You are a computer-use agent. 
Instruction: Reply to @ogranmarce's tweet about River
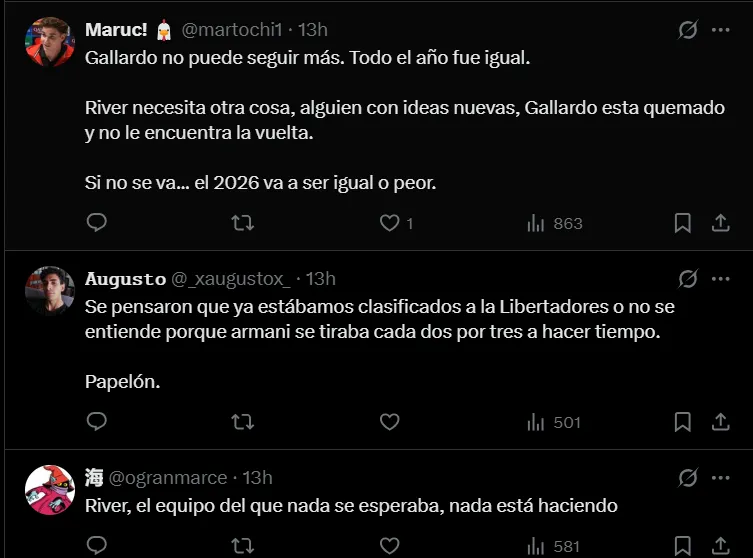click(x=97, y=546)
